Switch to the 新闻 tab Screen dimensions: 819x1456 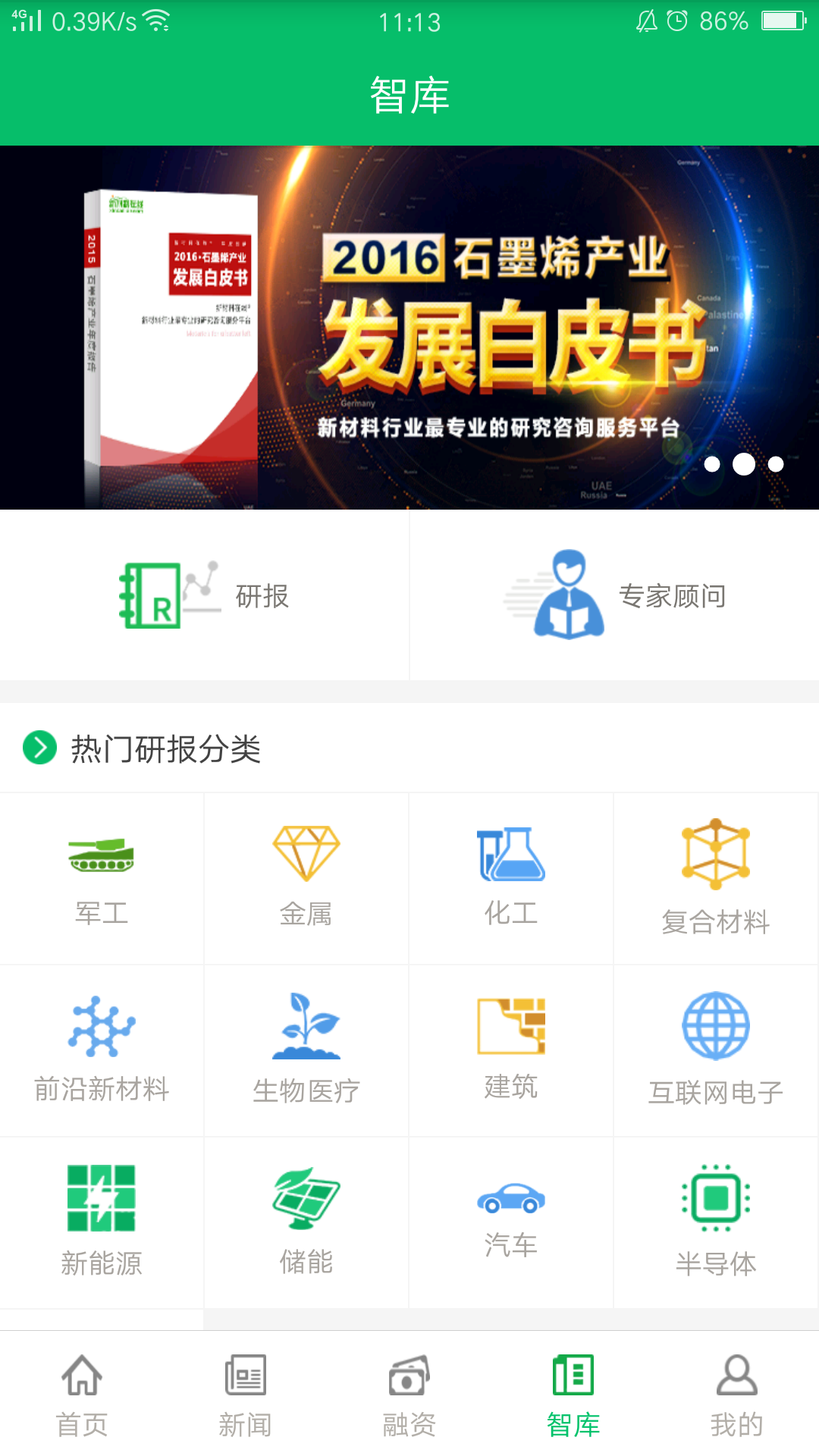(245, 1395)
